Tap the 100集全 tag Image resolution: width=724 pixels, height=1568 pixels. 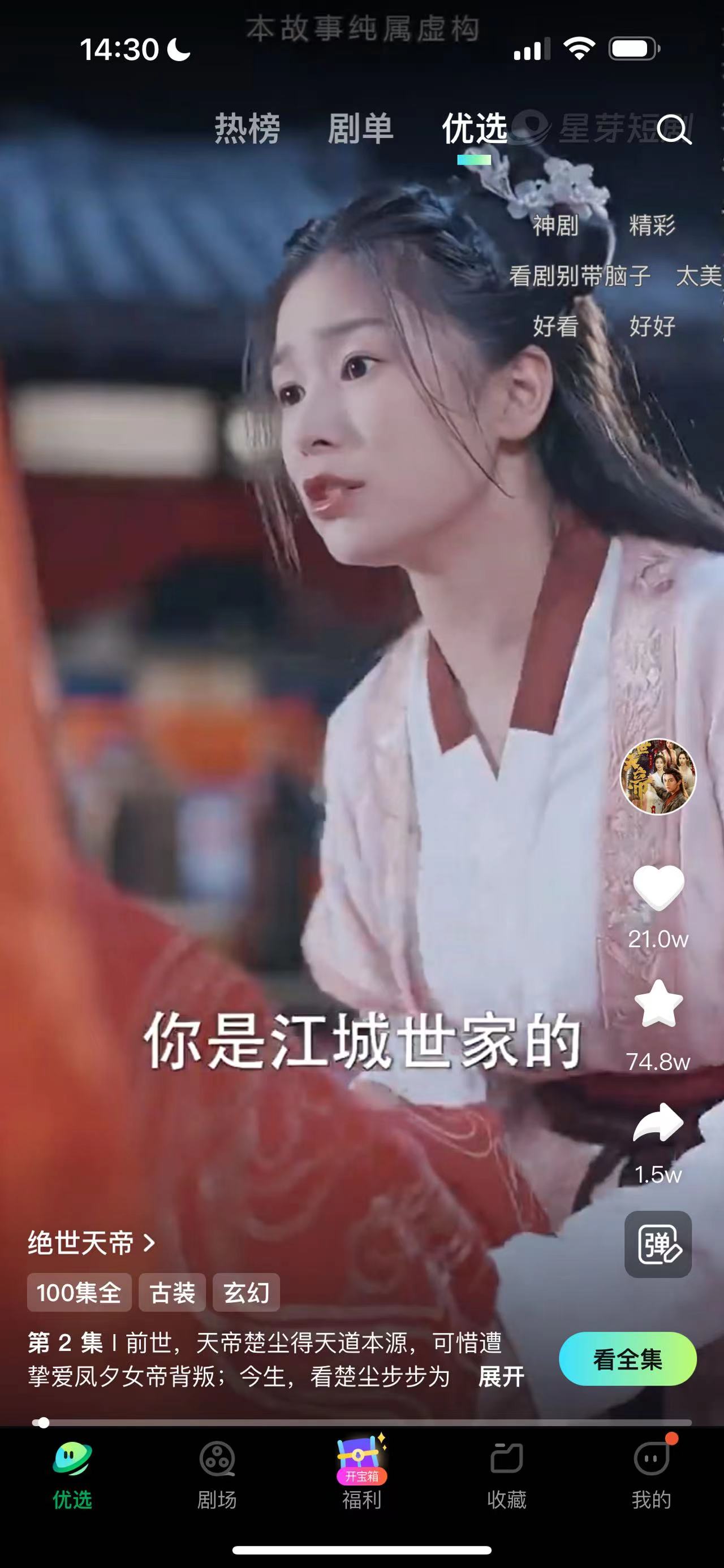79,1292
